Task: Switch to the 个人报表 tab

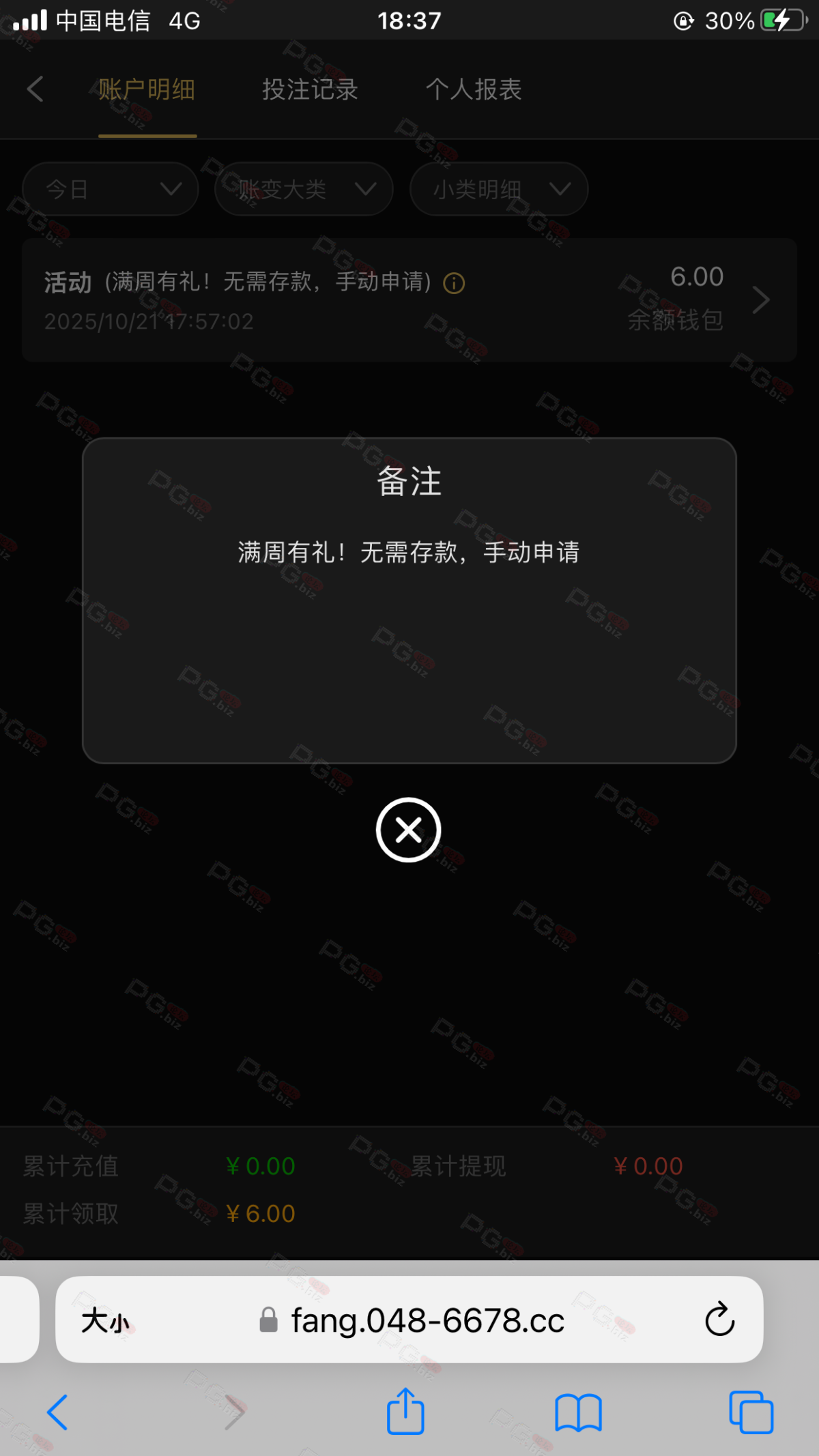Action: click(x=474, y=89)
